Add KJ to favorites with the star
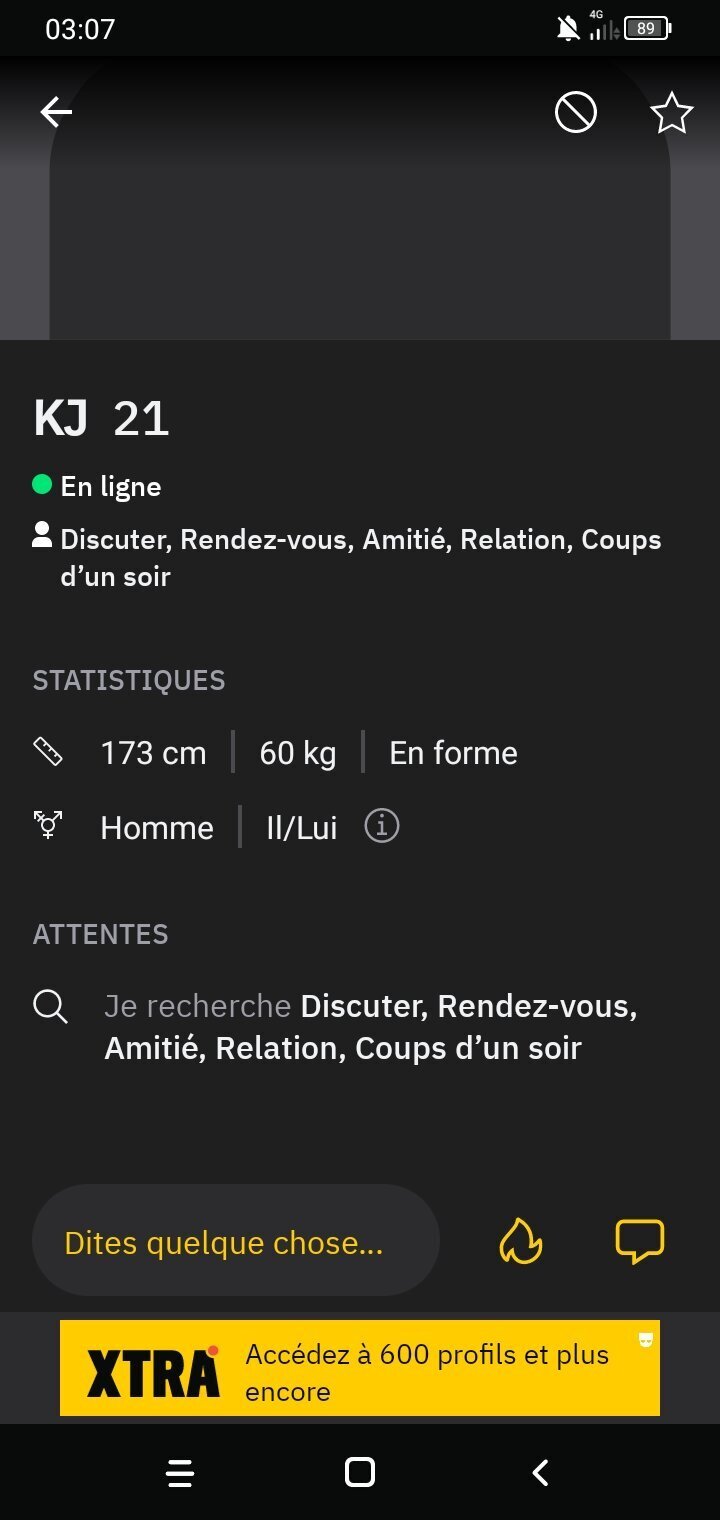The width and height of the screenshot is (720, 1520). tap(672, 112)
